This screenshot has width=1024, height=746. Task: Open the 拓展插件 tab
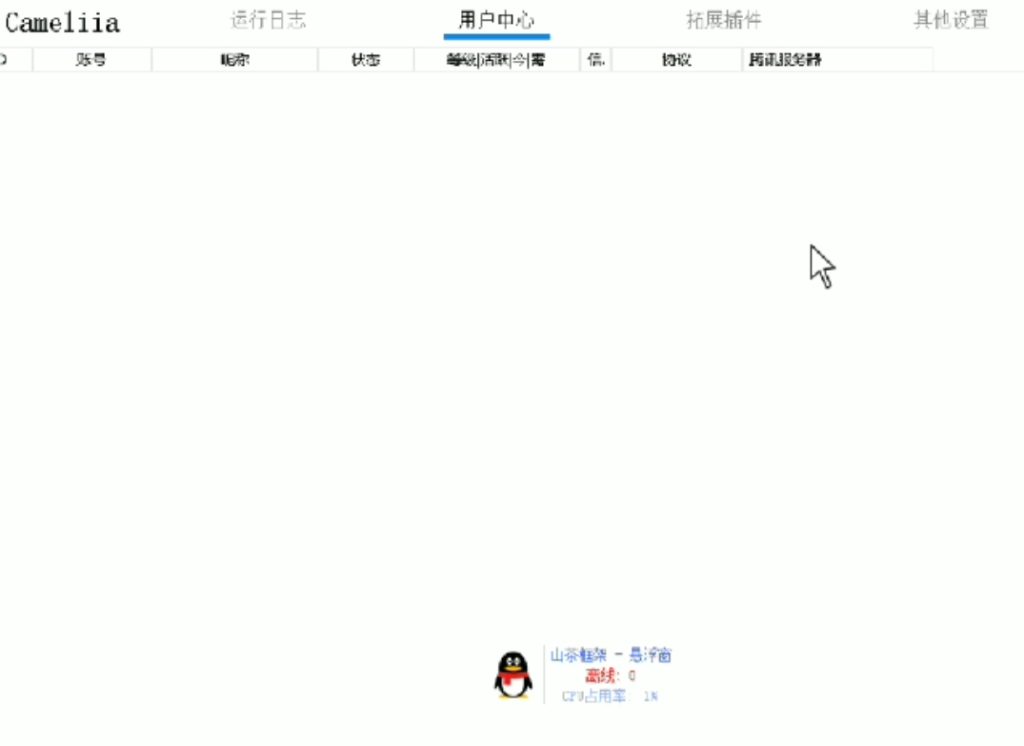pyautogui.click(x=724, y=20)
